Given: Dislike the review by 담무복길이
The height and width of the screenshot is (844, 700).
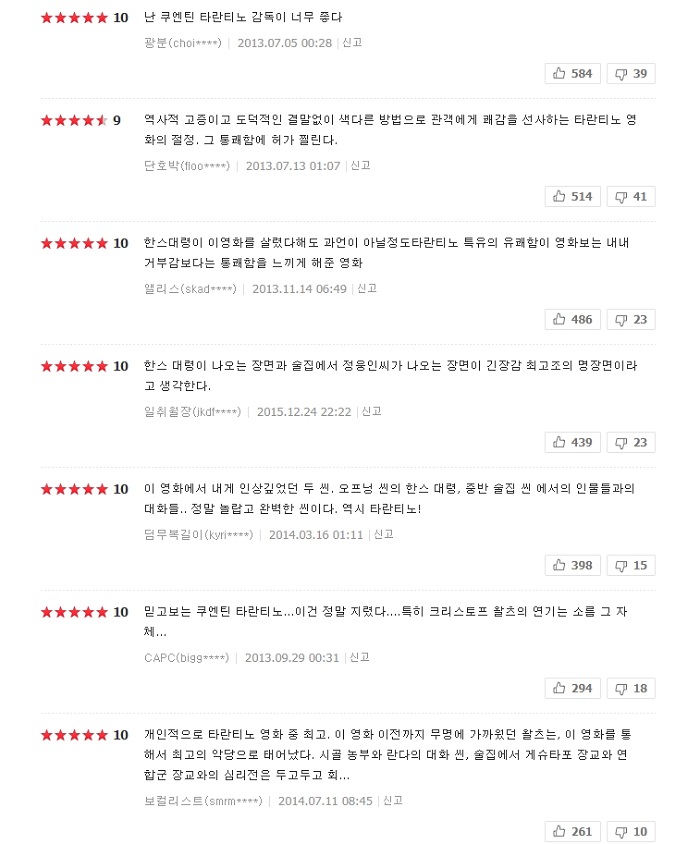Looking at the screenshot, I should pos(631,565).
